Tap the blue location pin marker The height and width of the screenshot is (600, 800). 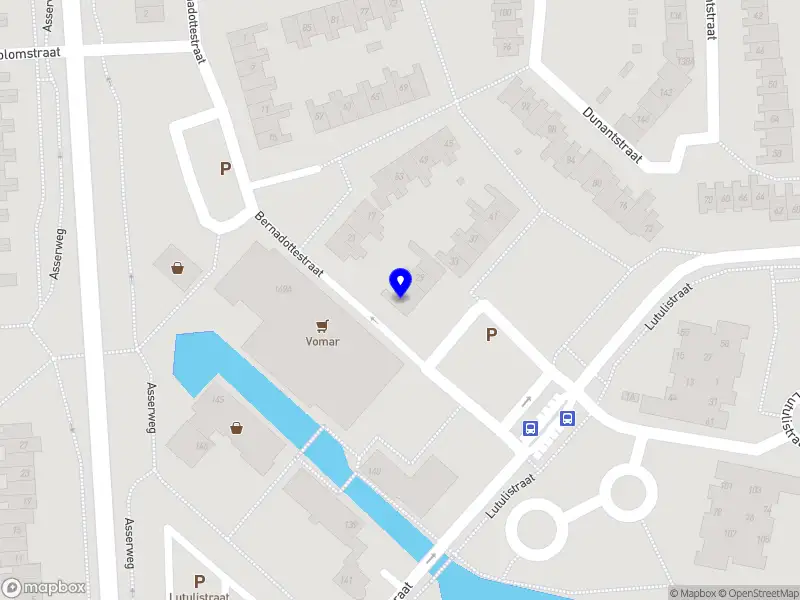(x=400, y=282)
